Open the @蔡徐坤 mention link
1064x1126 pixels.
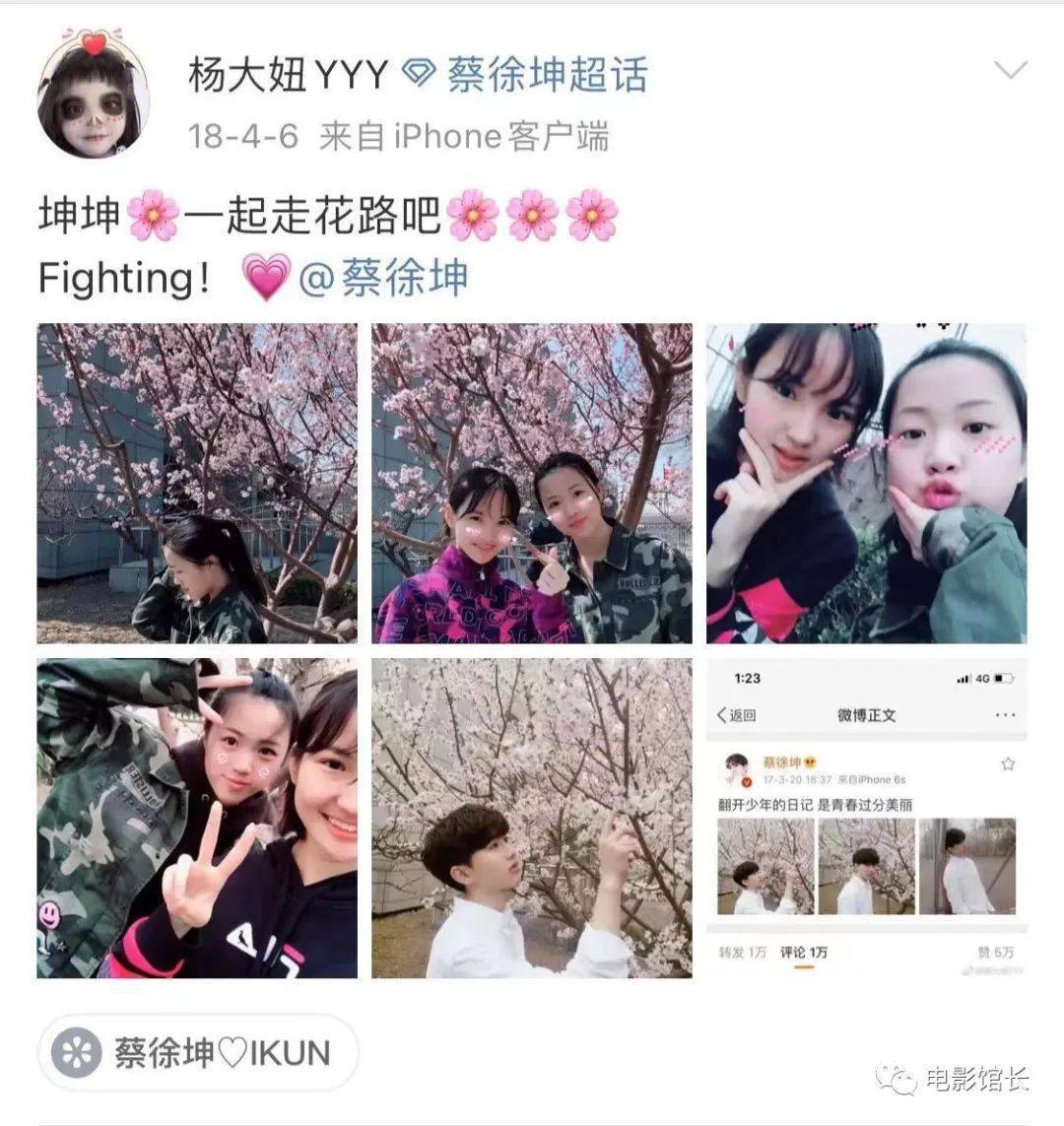(x=383, y=279)
